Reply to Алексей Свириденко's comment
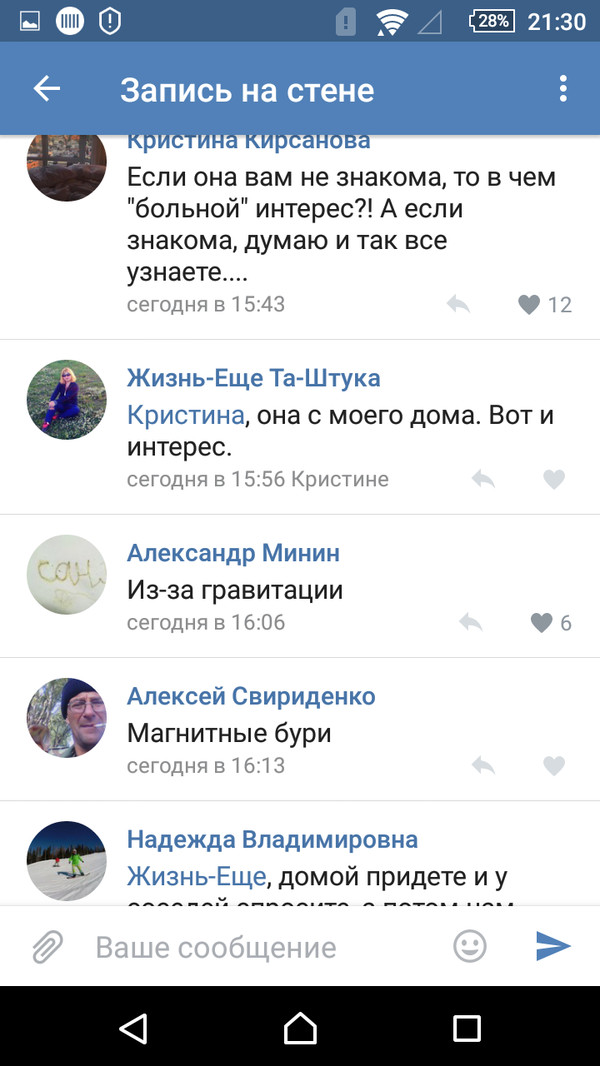The width and height of the screenshot is (600, 1066). pos(483,766)
